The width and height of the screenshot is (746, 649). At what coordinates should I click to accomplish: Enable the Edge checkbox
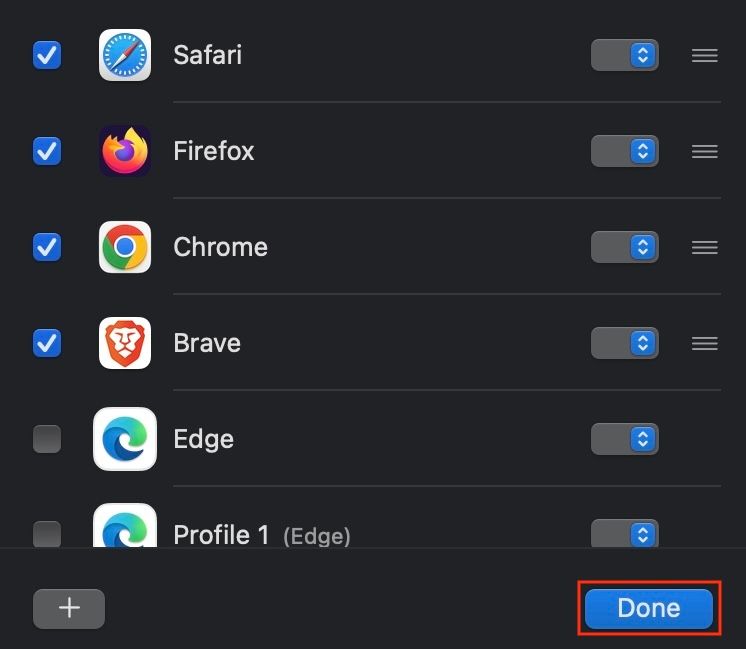tap(47, 439)
